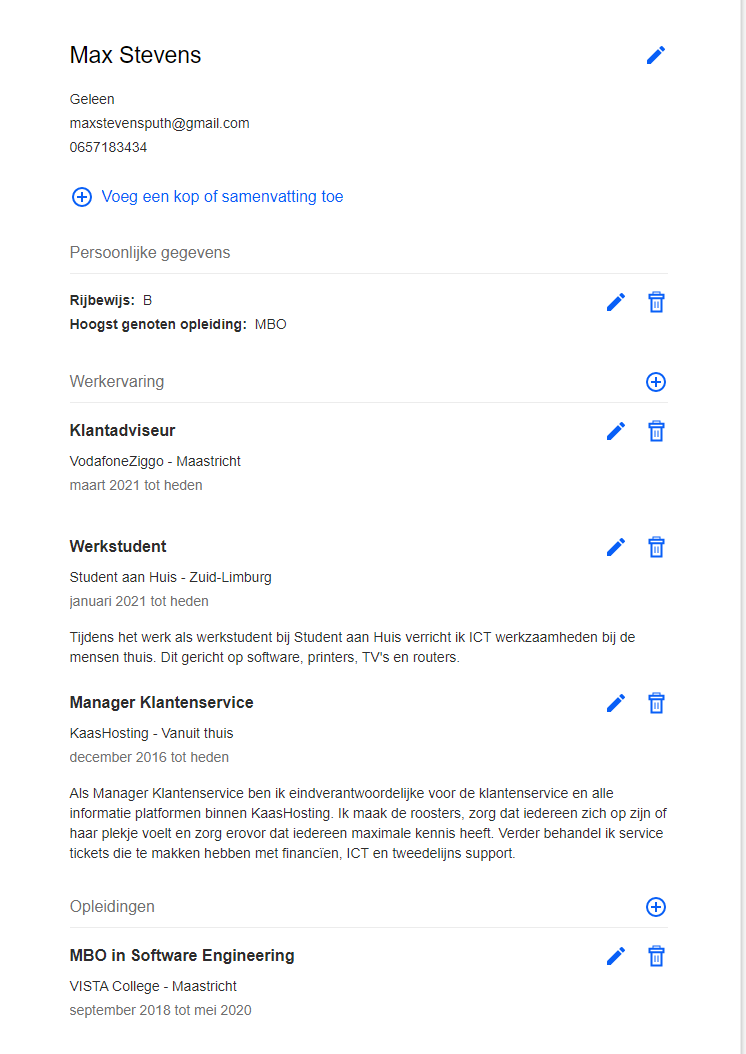Add new Werkervaring entry

pyautogui.click(x=656, y=382)
